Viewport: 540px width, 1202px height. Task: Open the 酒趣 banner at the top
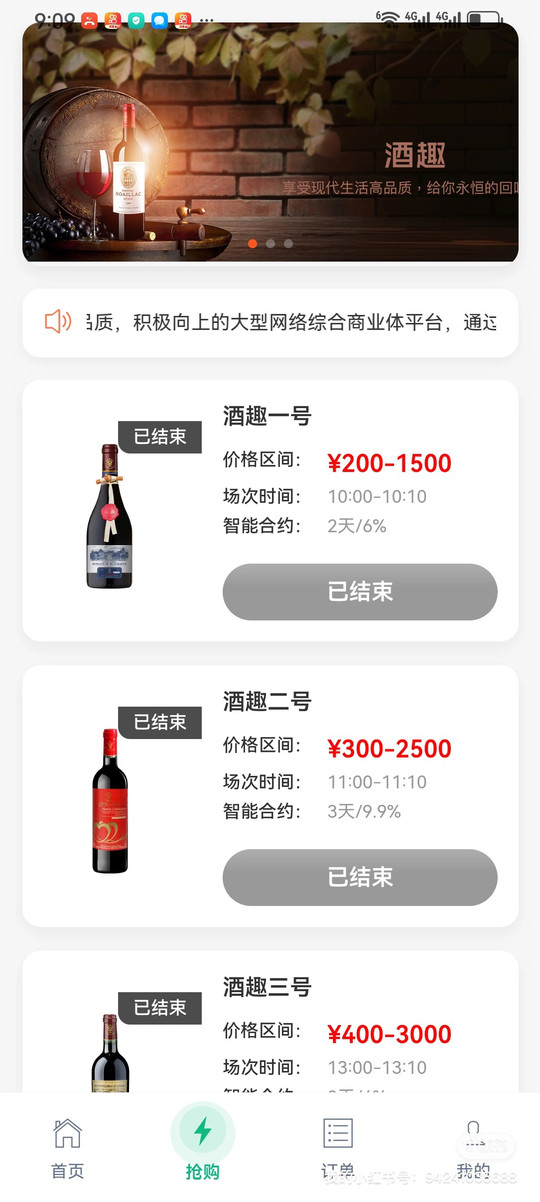(x=270, y=142)
